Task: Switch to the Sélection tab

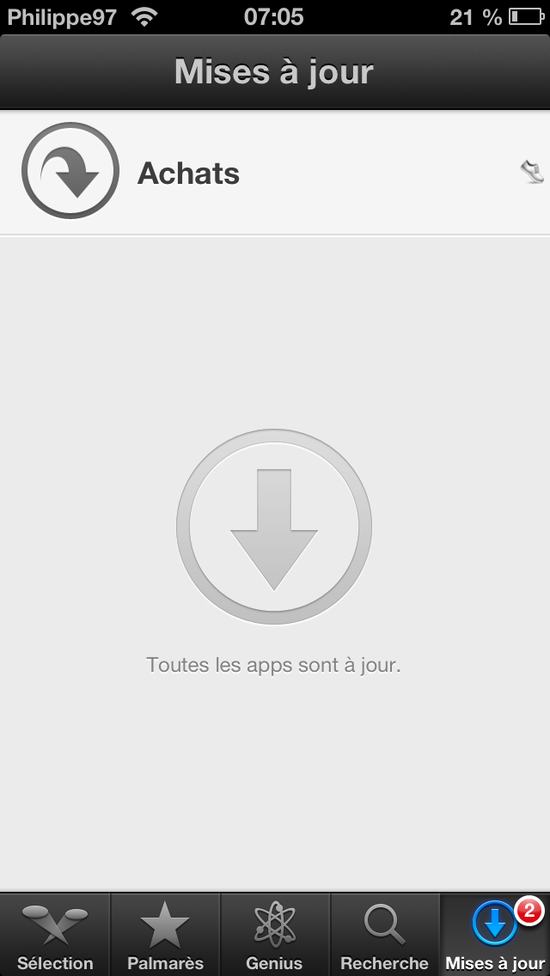Action: point(55,935)
